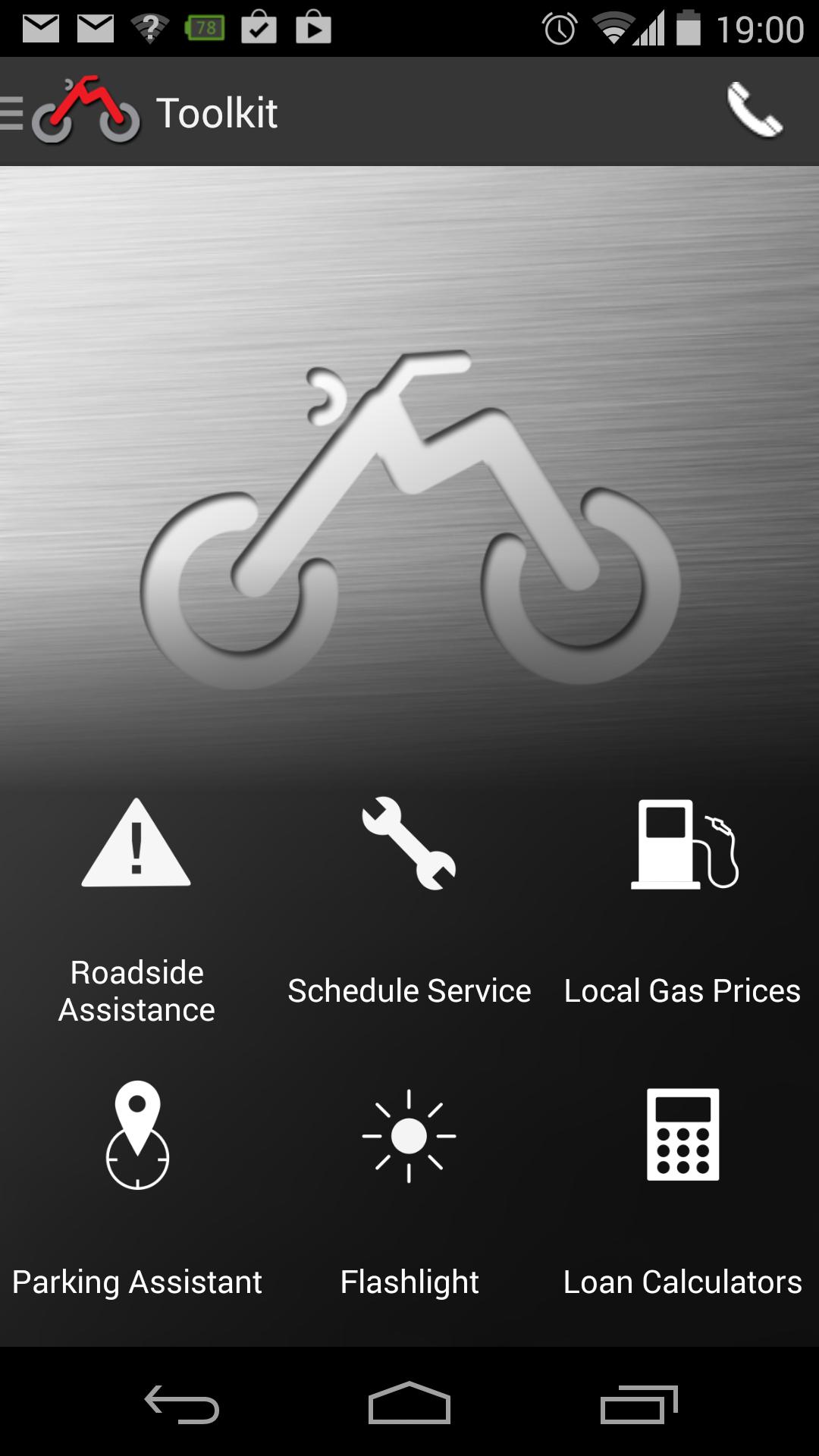Tap the Flashlight label text
819x1456 pixels.
(x=408, y=1282)
